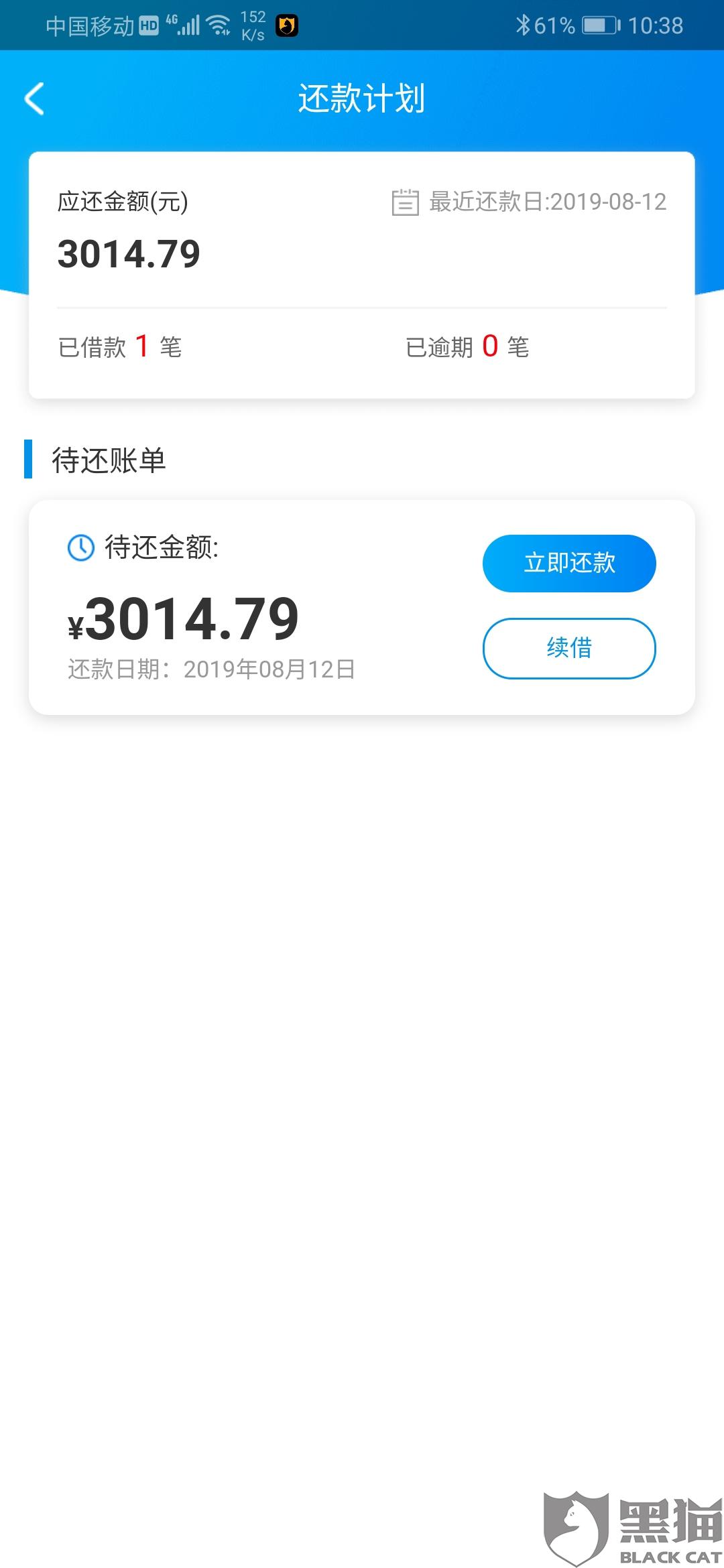This screenshot has width=724, height=1568.
Task: Tap the 立即还款 button
Action: click(x=569, y=563)
